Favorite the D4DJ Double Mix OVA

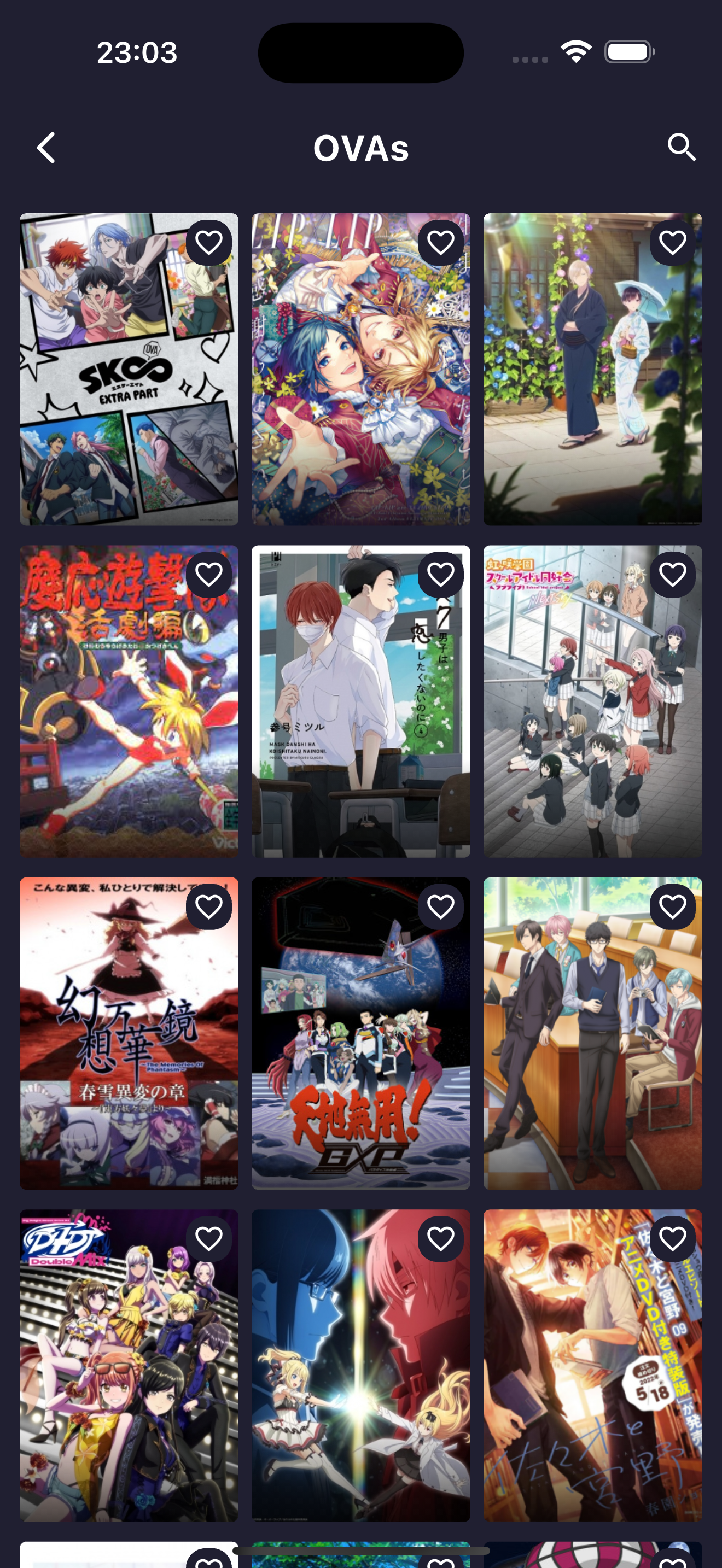click(x=209, y=1238)
